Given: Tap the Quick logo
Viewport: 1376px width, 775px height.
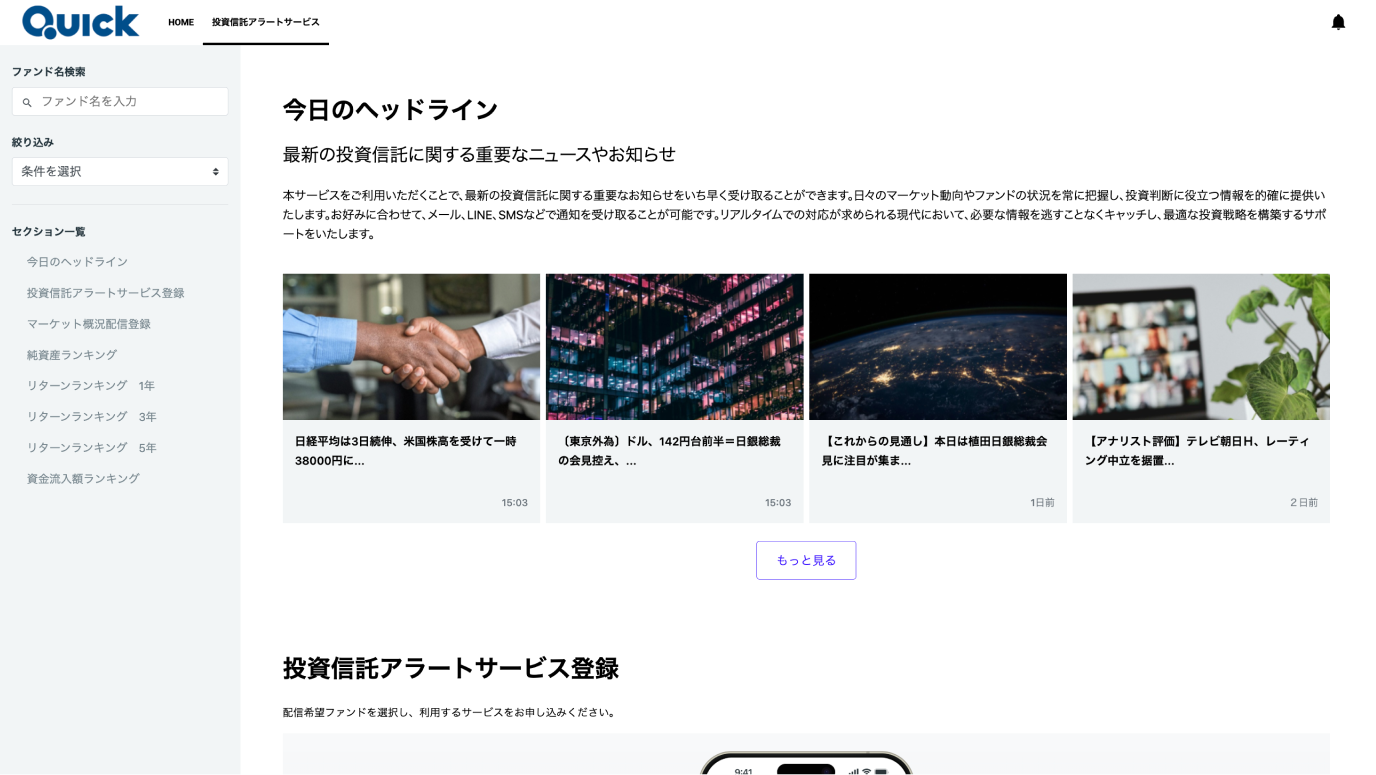Looking at the screenshot, I should [x=80, y=22].
